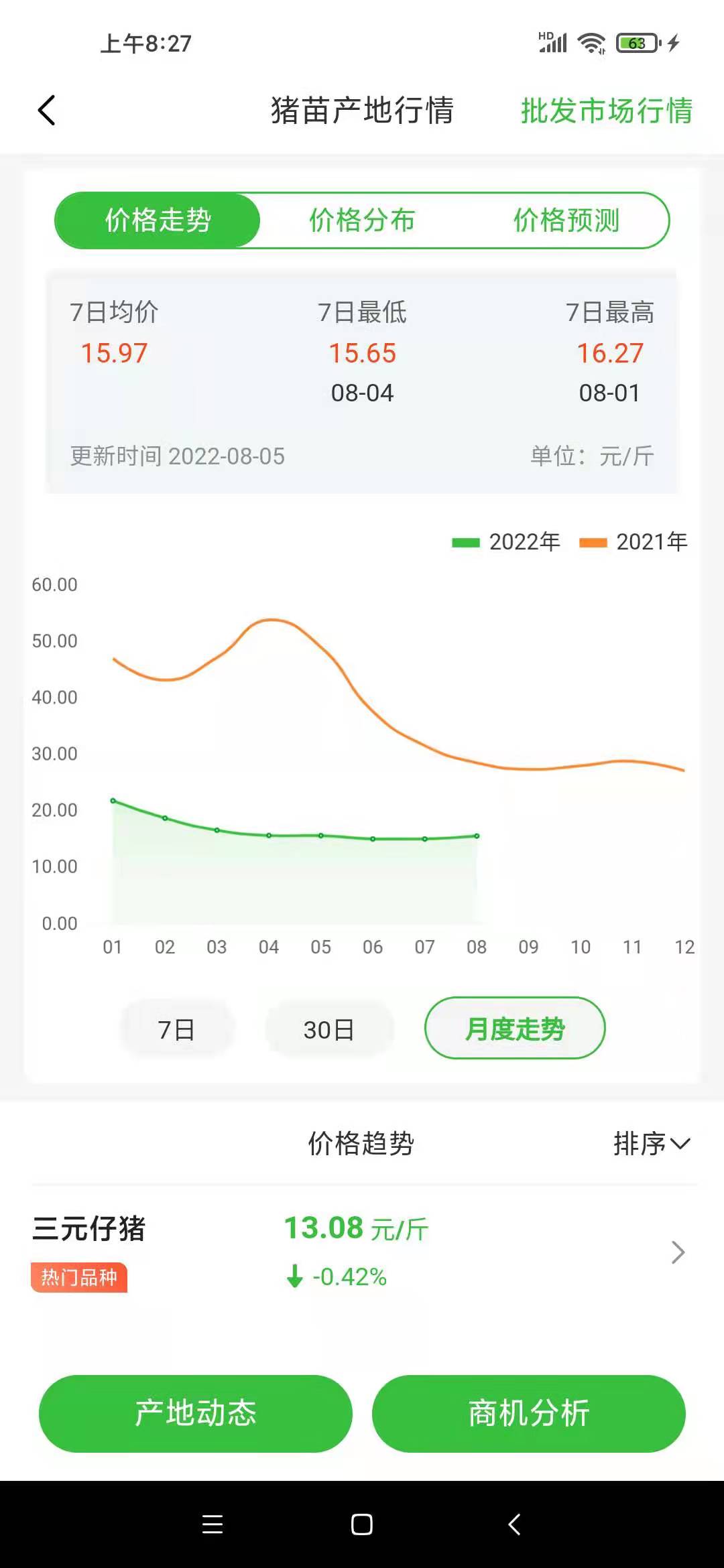Show the 7日 price range

(x=176, y=1029)
